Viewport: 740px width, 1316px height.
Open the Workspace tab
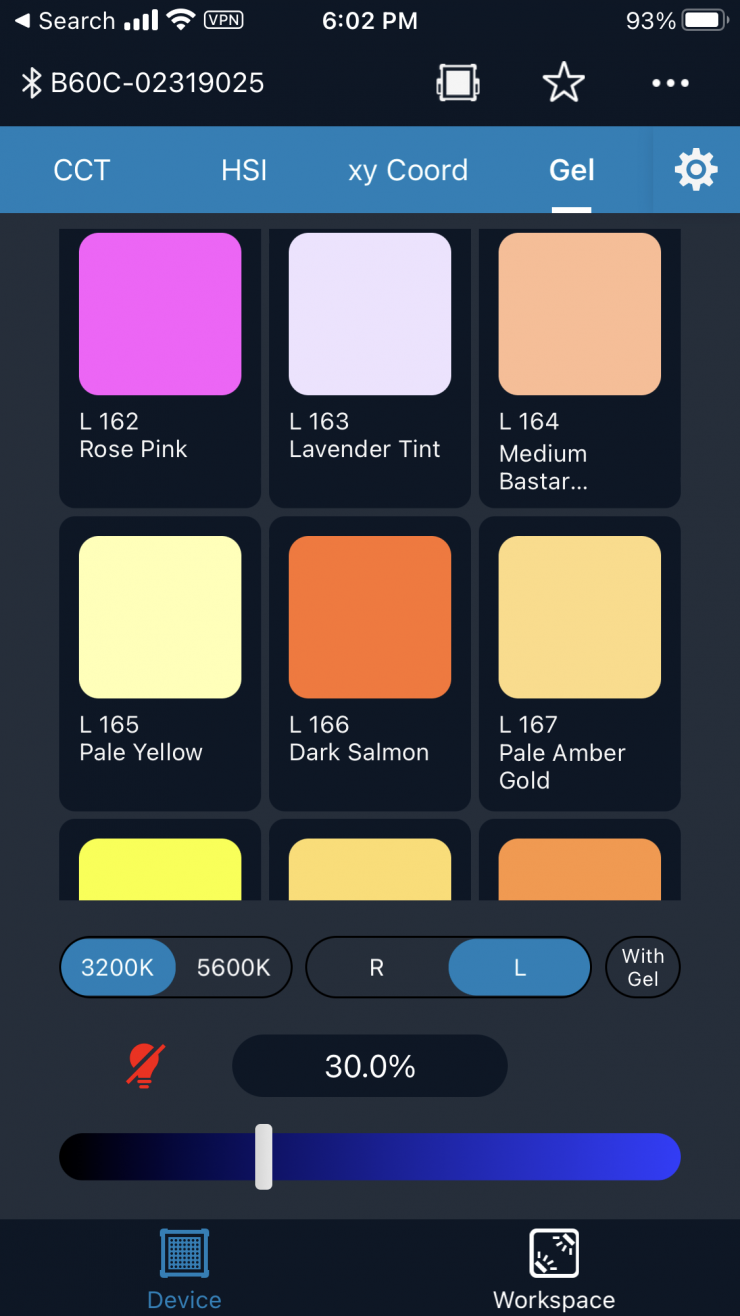click(x=554, y=1270)
